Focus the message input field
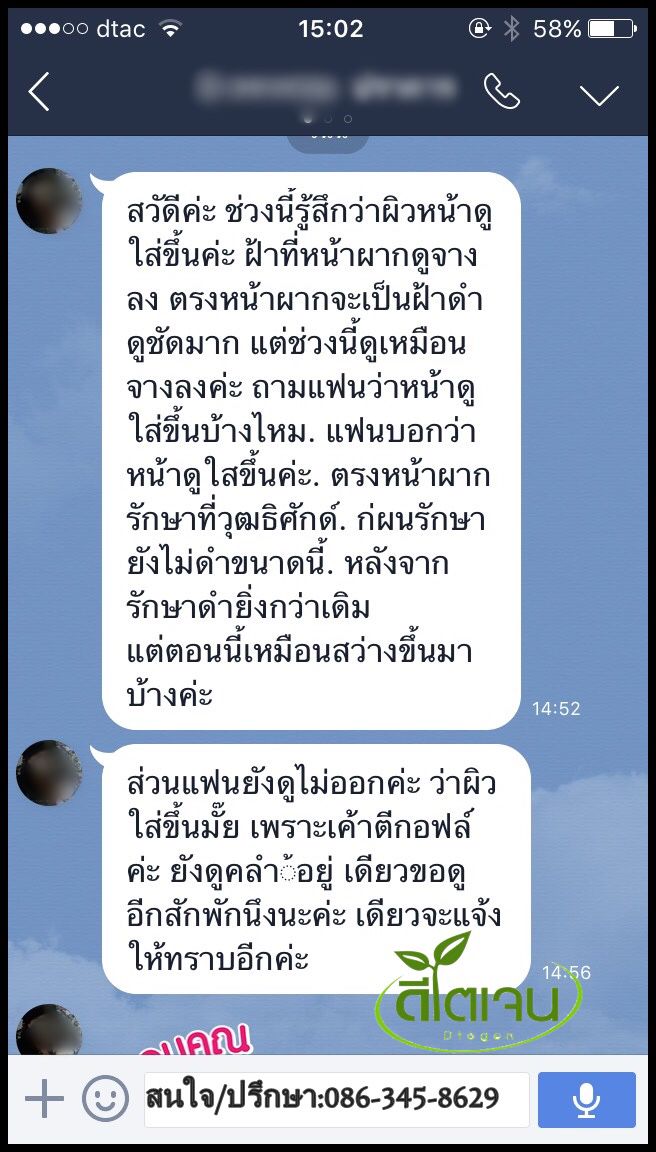656x1152 pixels. click(x=336, y=1099)
